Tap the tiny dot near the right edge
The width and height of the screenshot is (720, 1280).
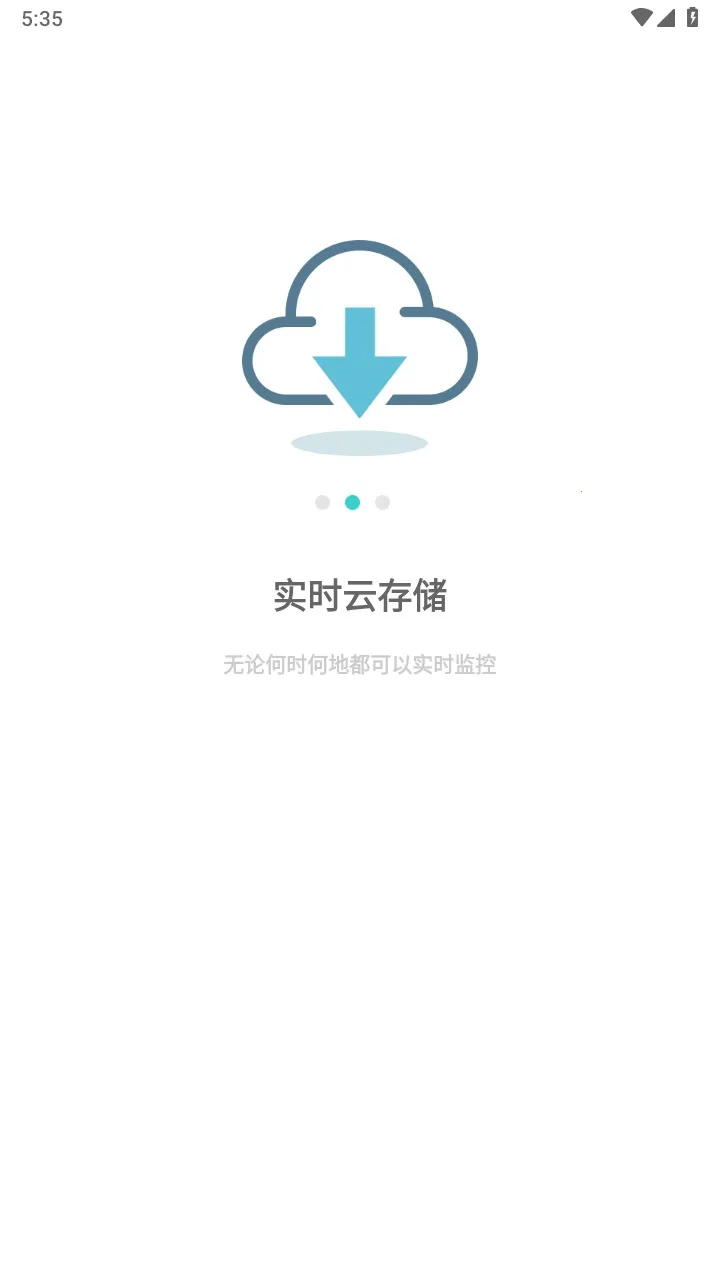pos(581,489)
